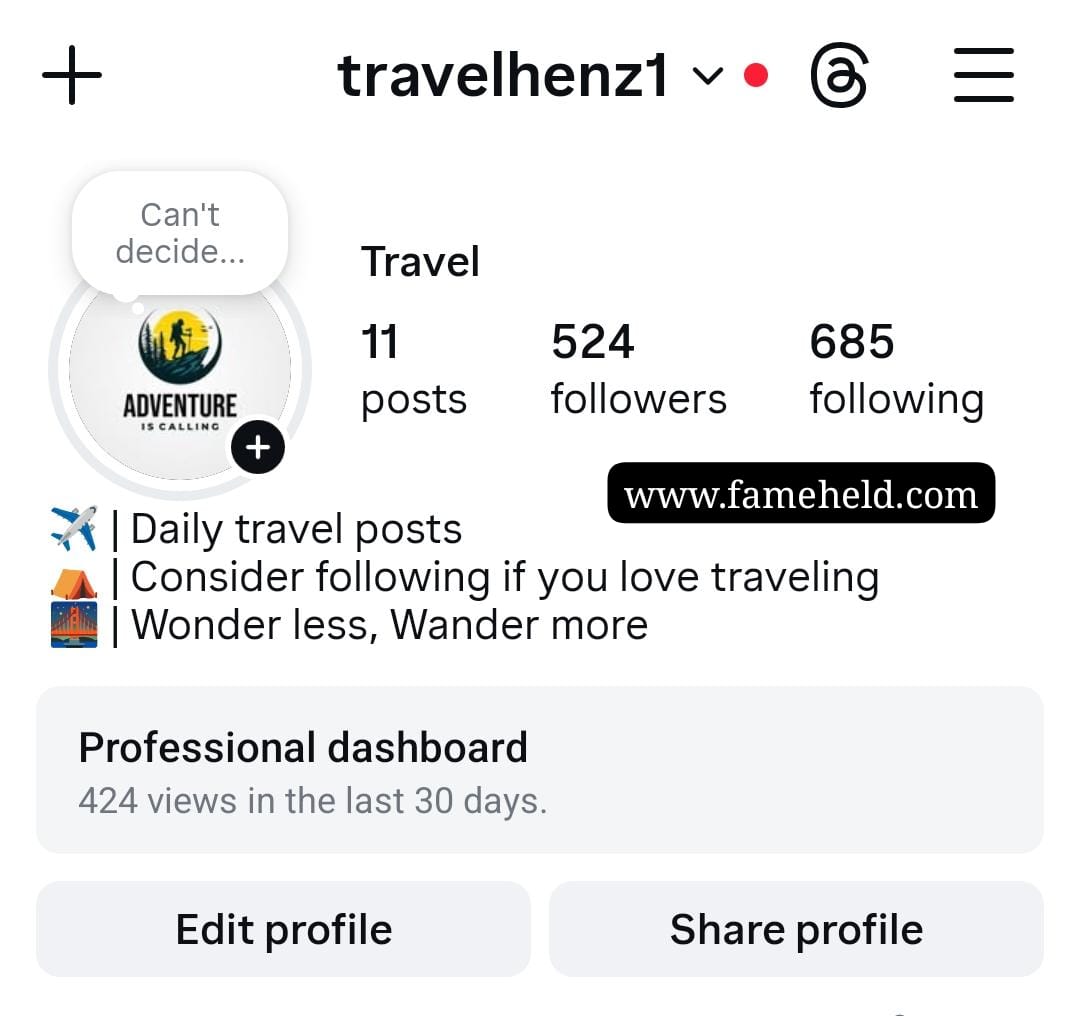Open the 524 followers list

pyautogui.click(x=638, y=369)
